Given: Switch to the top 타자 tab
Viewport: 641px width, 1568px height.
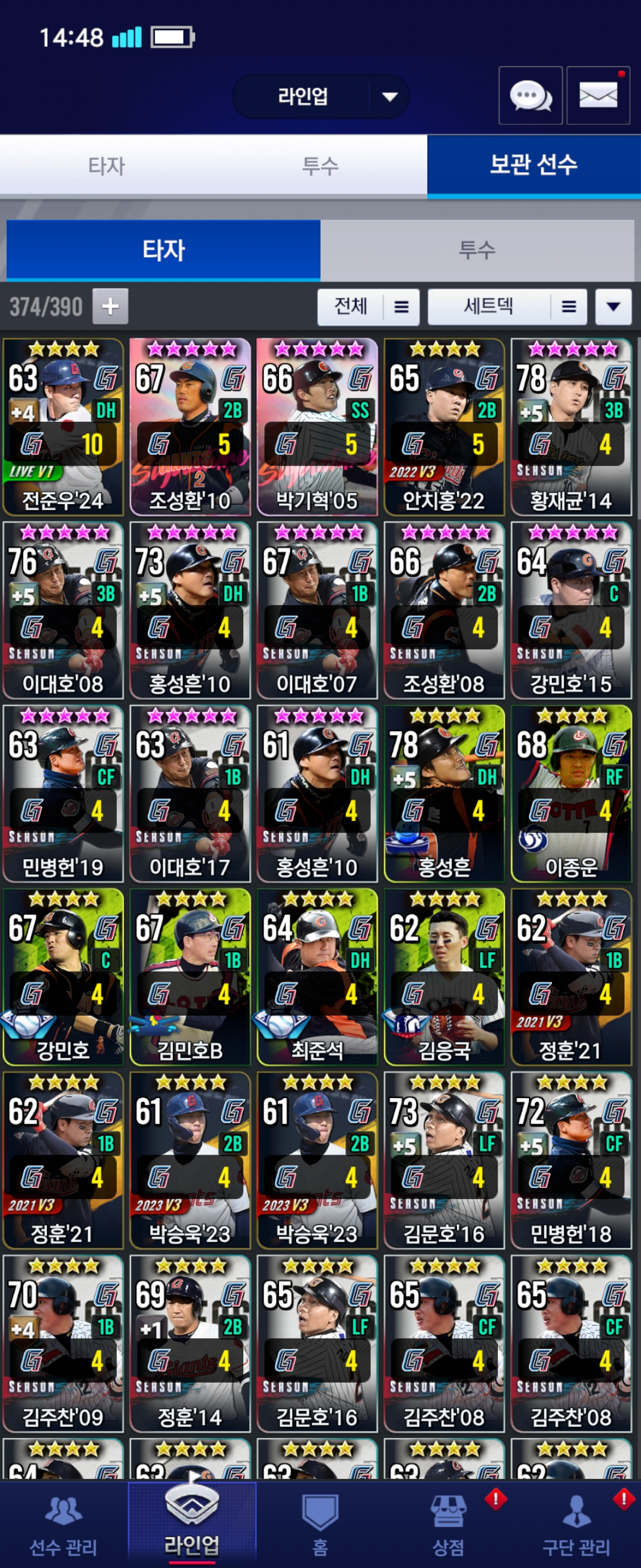Looking at the screenshot, I should (x=106, y=166).
